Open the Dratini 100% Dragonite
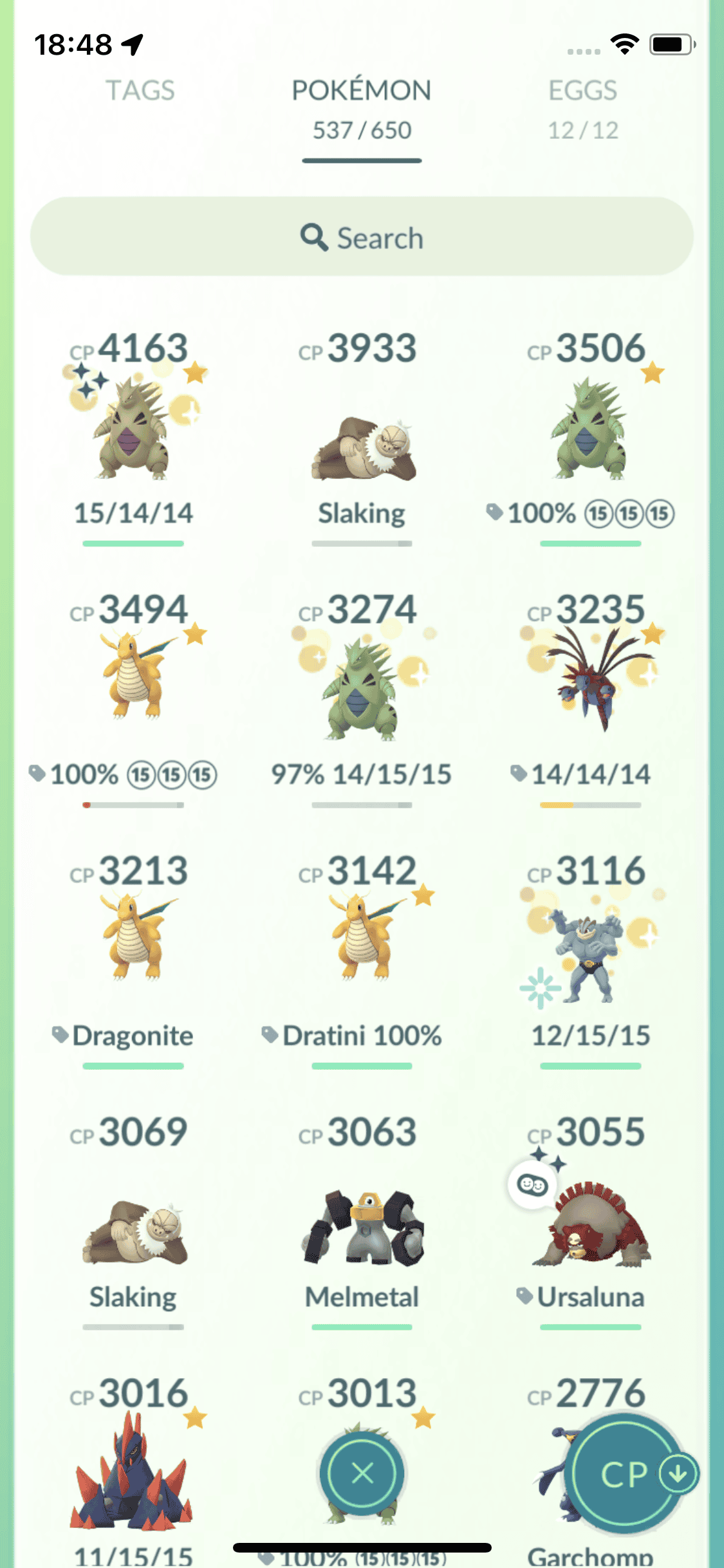 (362, 937)
